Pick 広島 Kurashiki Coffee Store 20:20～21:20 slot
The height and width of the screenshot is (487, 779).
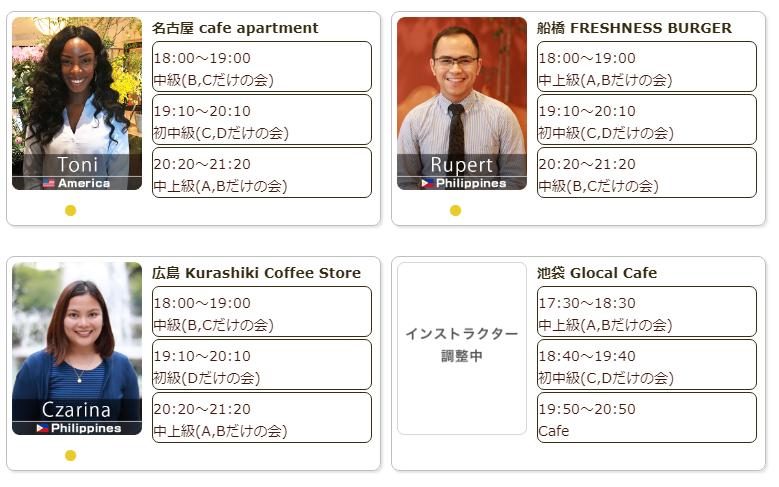(261, 418)
